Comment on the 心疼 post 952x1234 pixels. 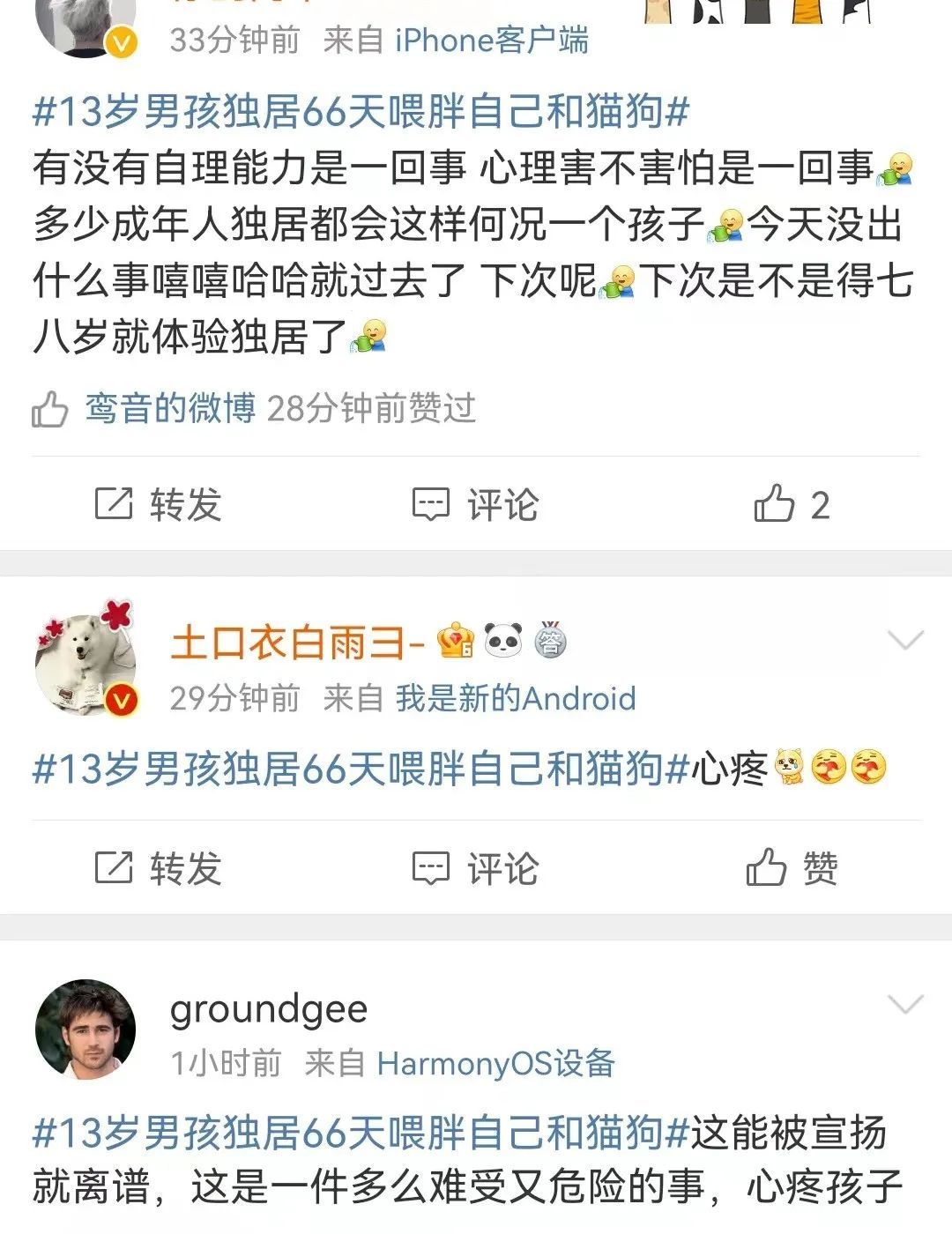pos(476,869)
